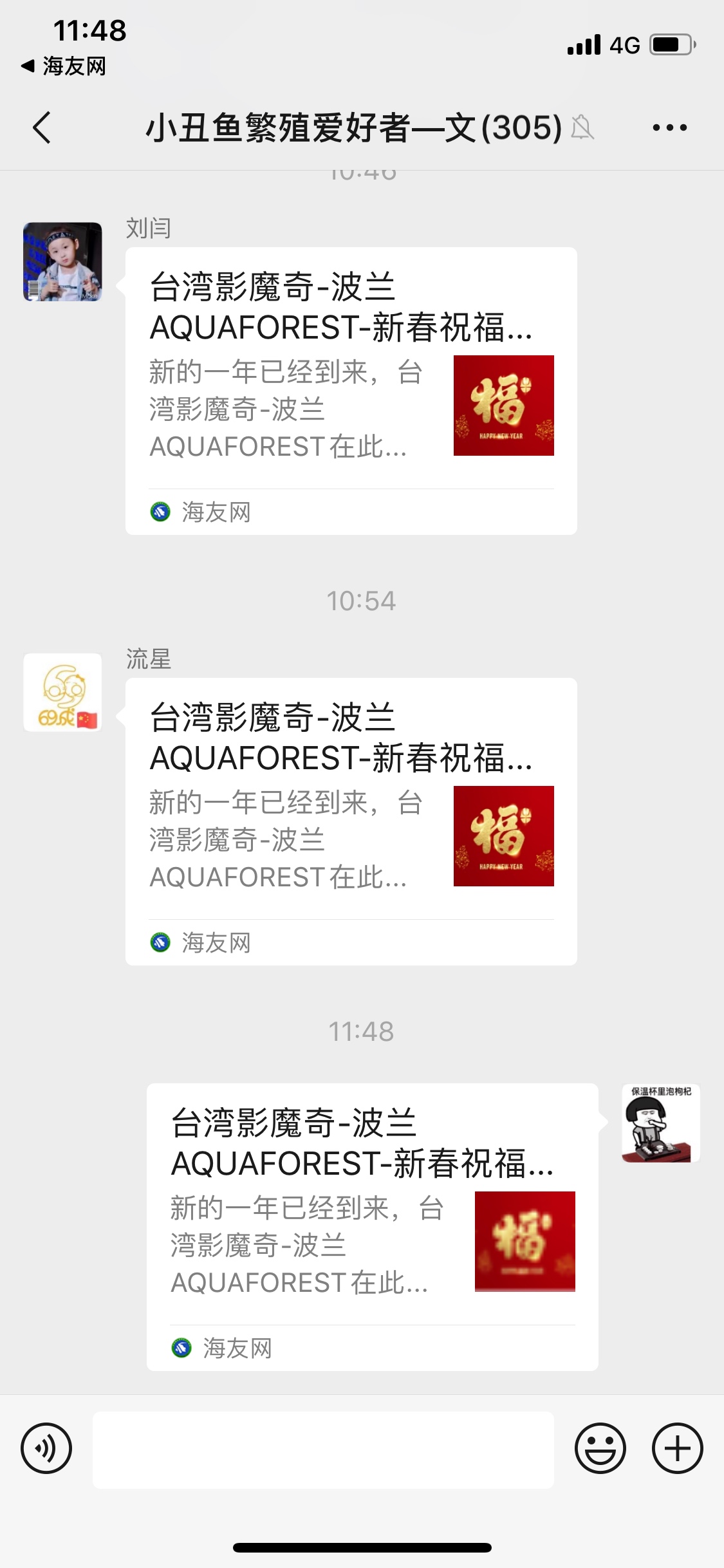
Task: Open my own sent article card
Action: [x=372, y=1227]
